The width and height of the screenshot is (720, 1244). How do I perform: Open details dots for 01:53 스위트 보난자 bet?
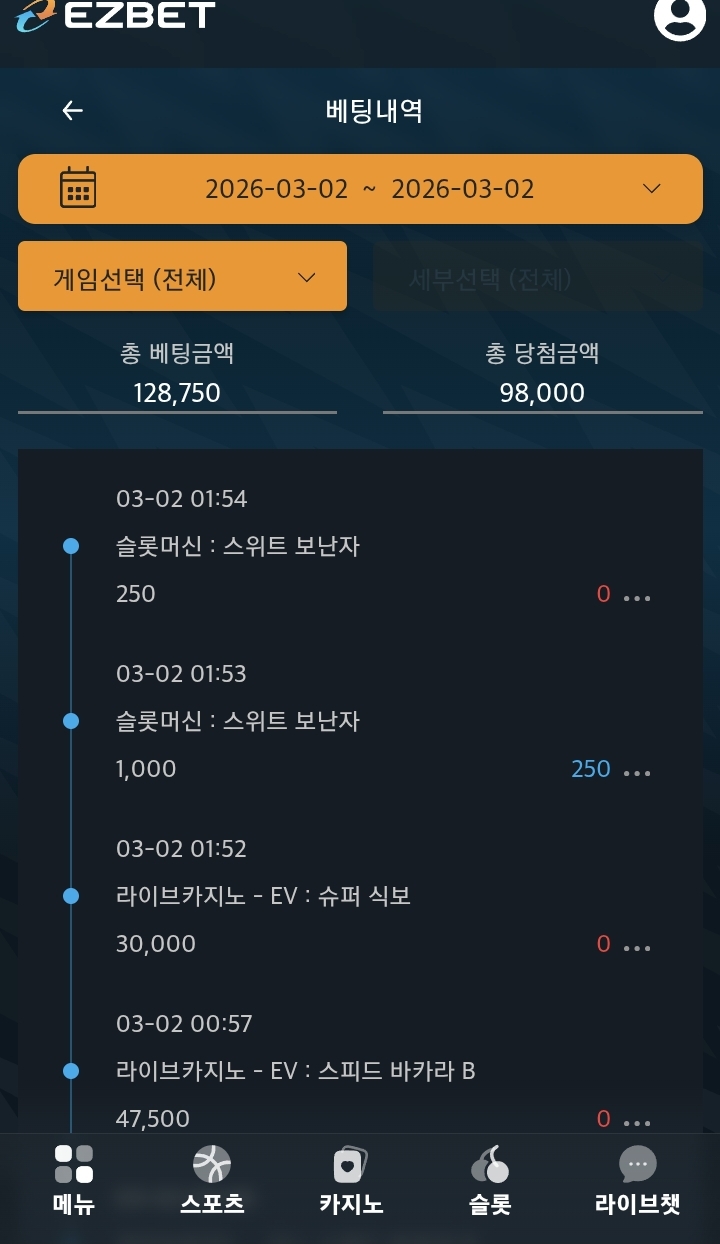tap(637, 772)
